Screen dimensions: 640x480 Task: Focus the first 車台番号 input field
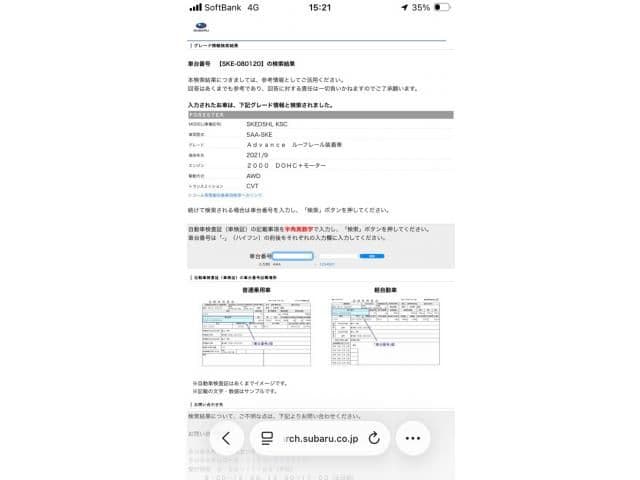pos(291,256)
